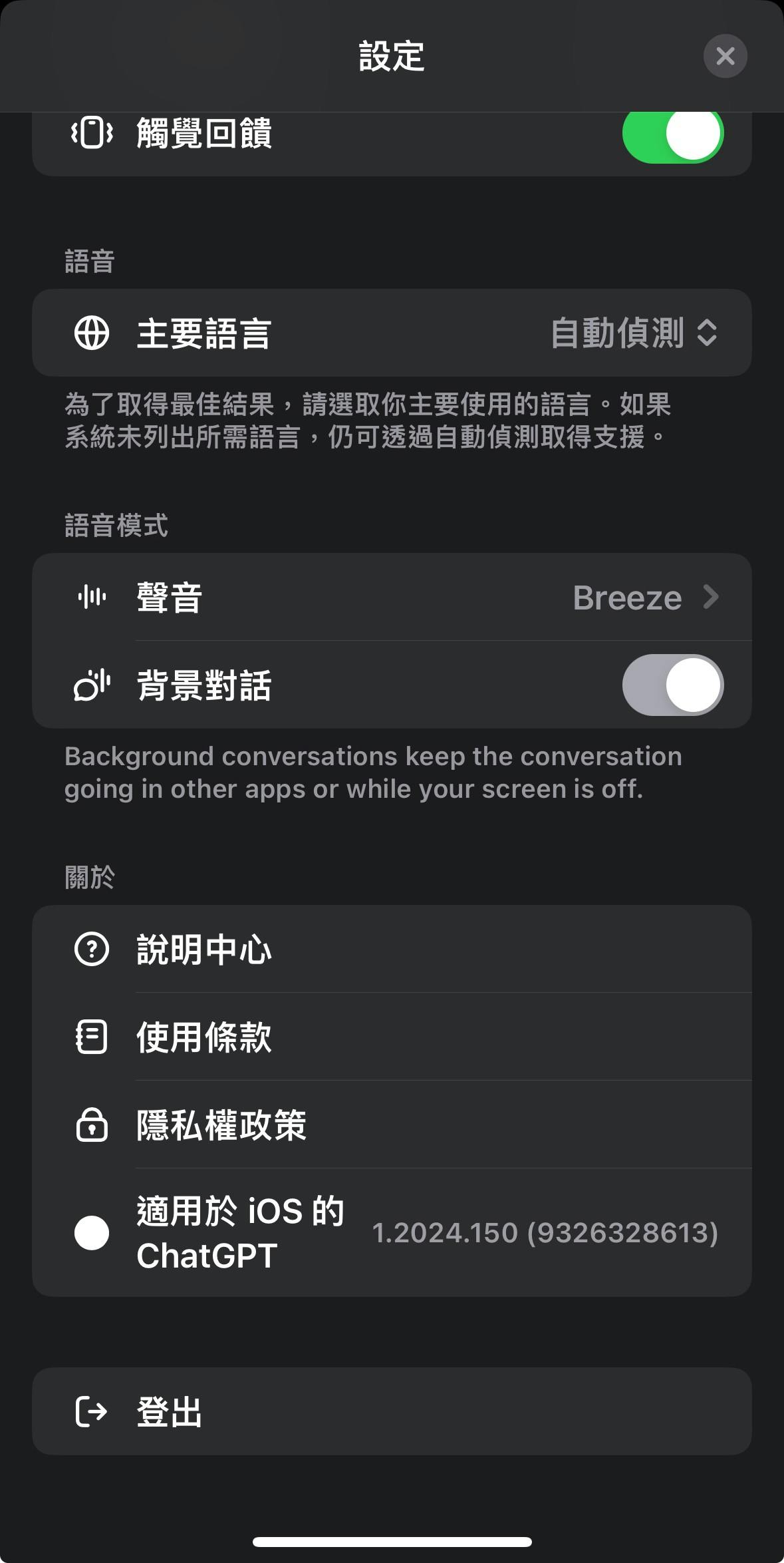Turn off the 觸覺回饋 haptic feedback switch
Screen dimensions: 784x1563
pos(673,134)
